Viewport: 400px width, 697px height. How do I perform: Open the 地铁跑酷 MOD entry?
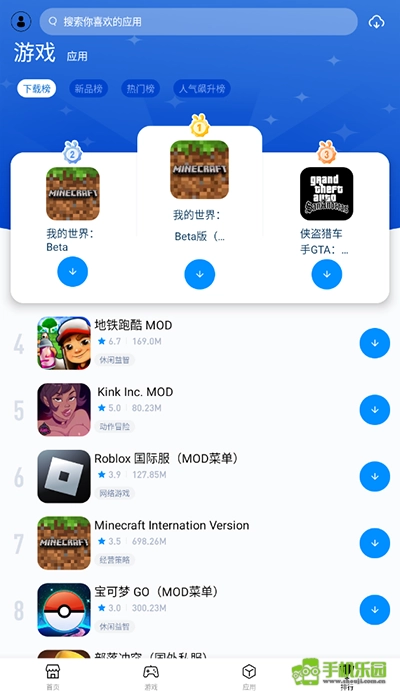coord(200,343)
